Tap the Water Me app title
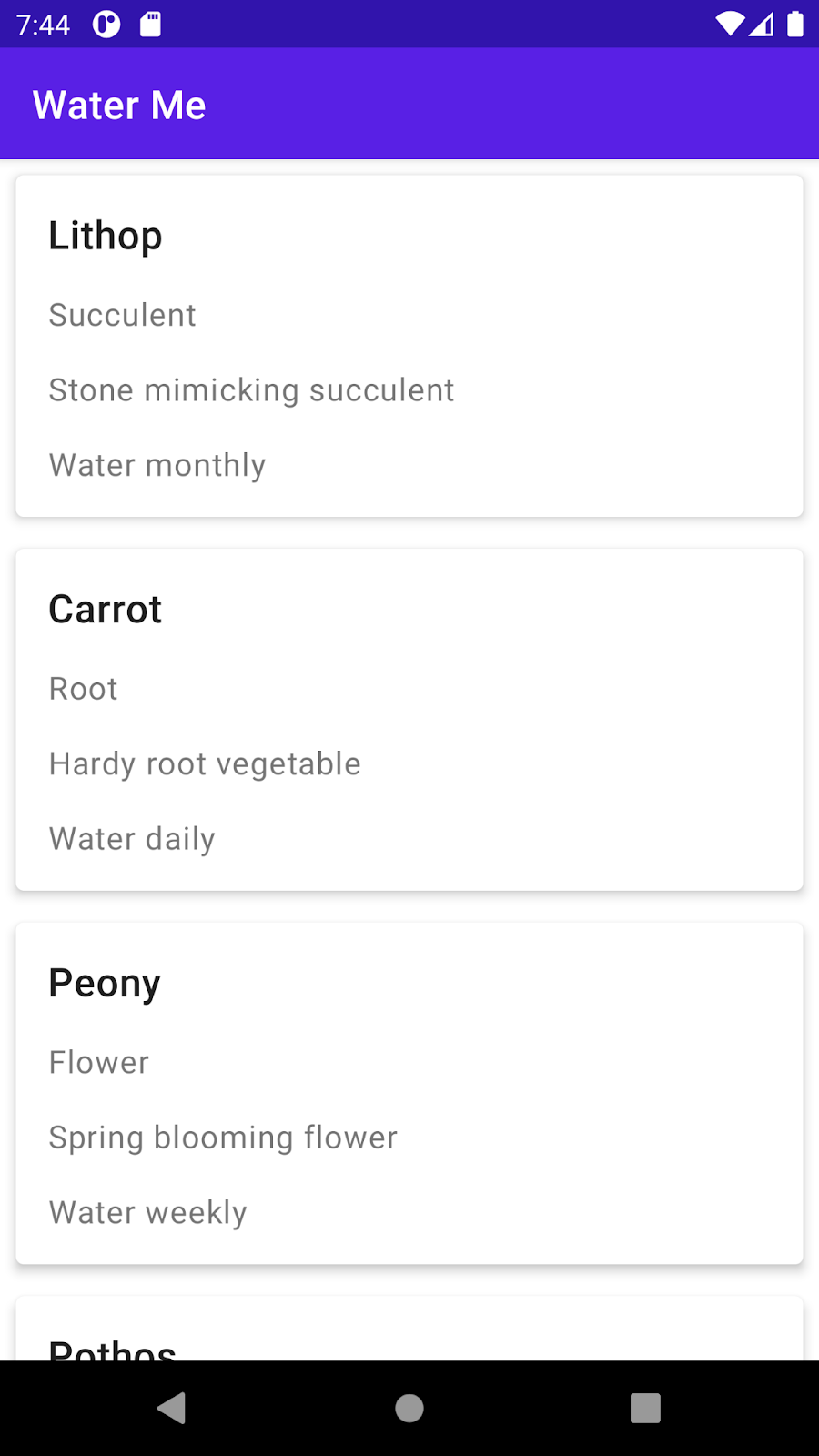 [118, 104]
